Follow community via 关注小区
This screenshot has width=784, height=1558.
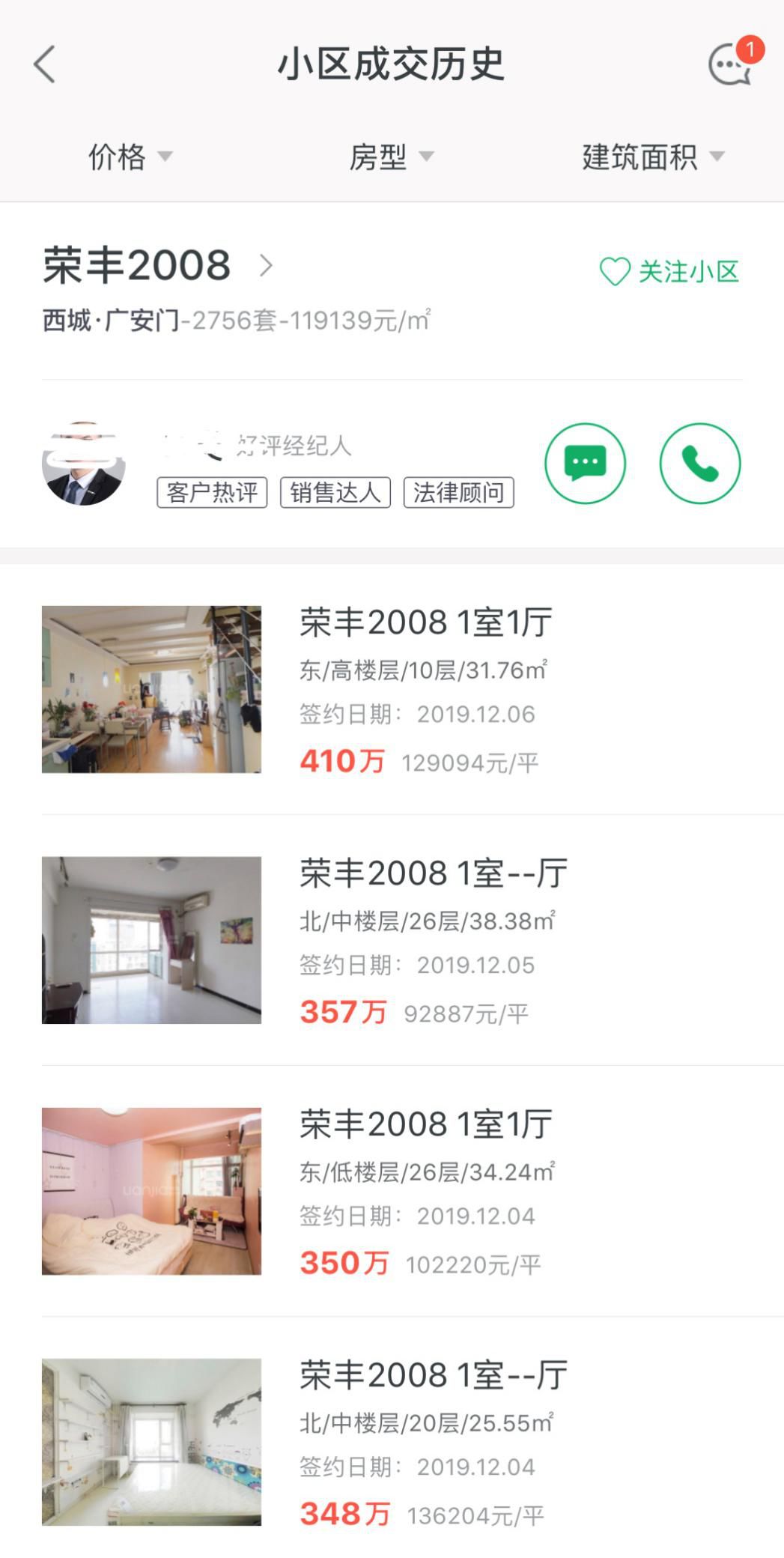tap(669, 271)
